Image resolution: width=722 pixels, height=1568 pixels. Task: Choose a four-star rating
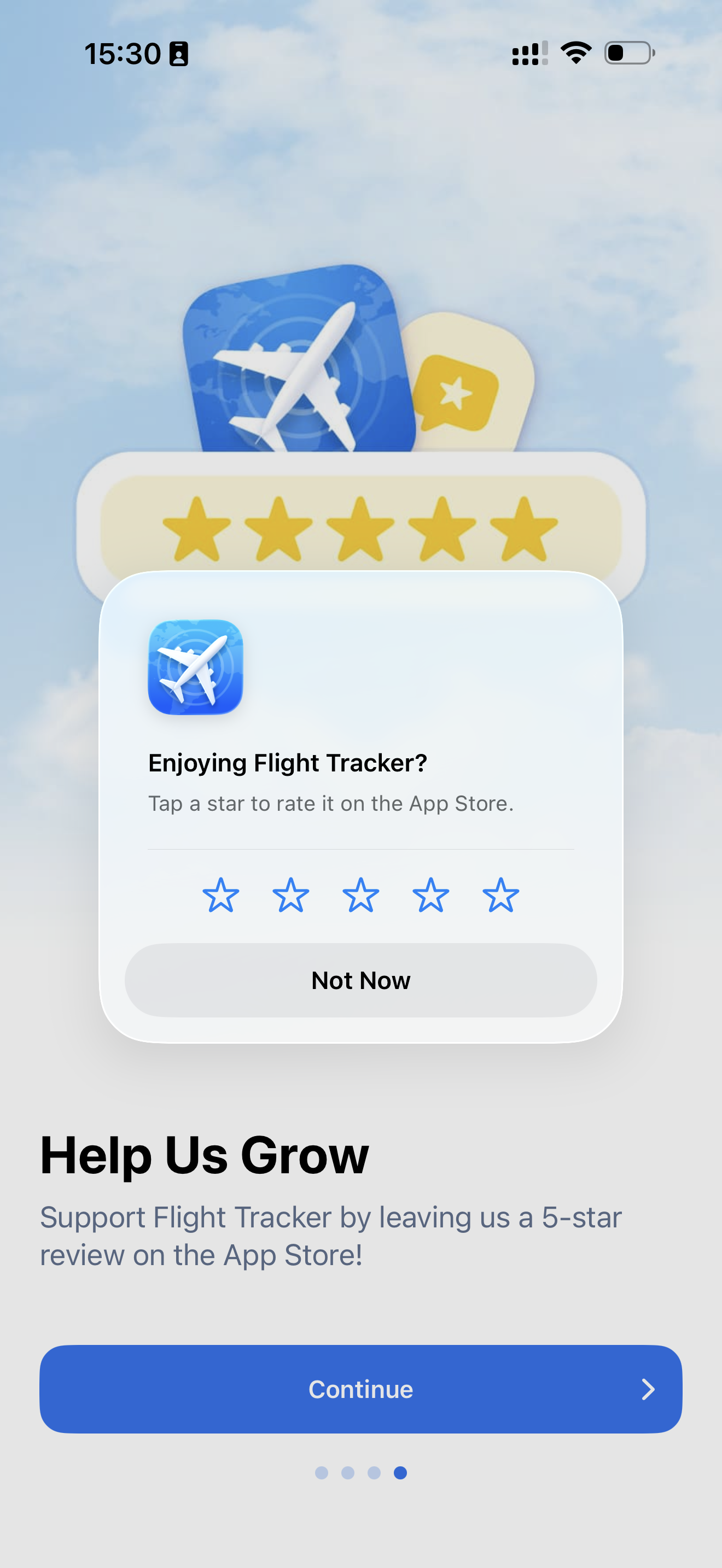430,896
